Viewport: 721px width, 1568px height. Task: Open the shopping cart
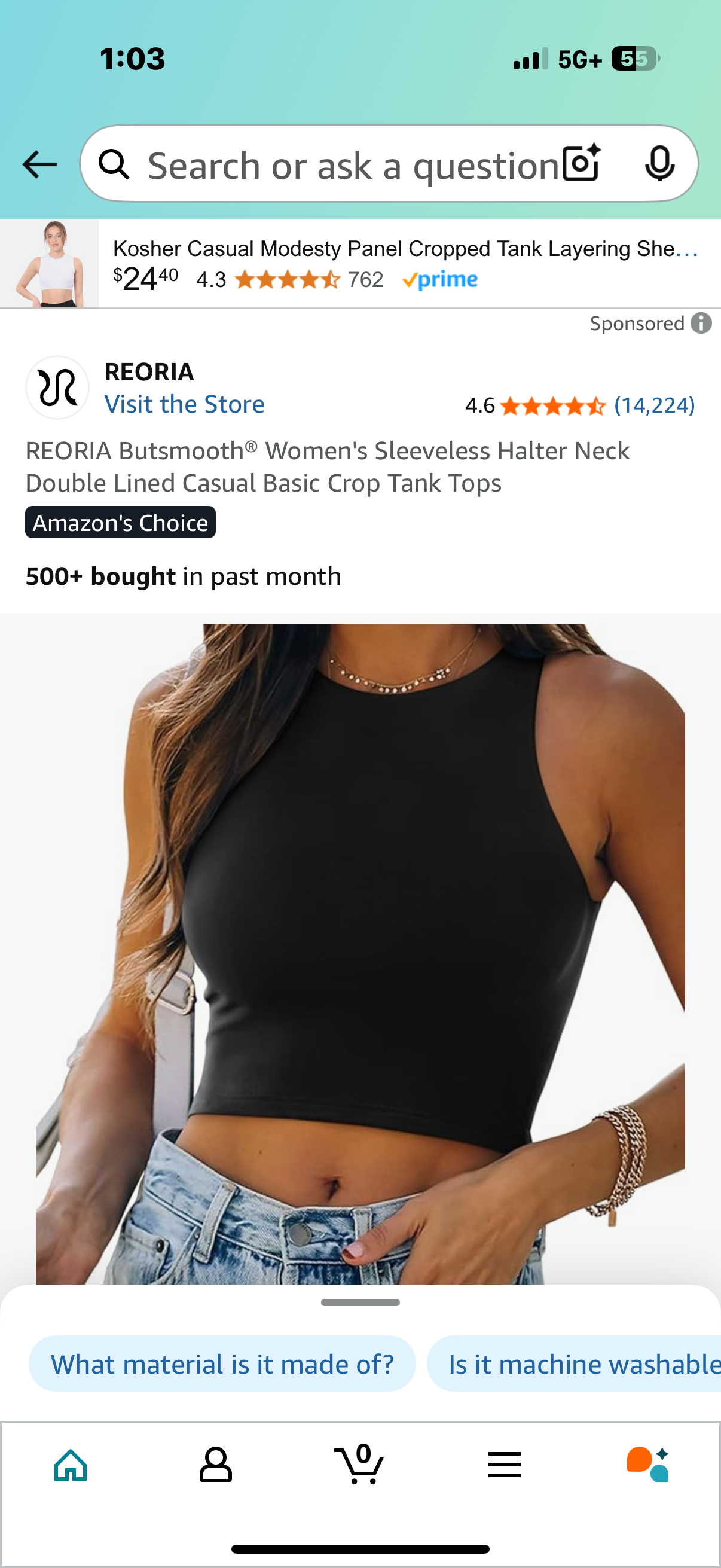tap(359, 1465)
